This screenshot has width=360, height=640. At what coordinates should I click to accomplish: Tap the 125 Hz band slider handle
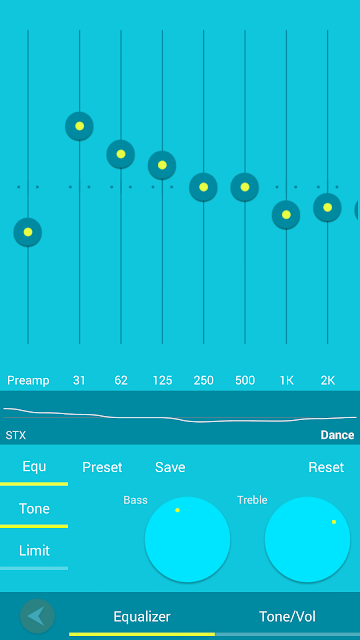[x=162, y=165]
